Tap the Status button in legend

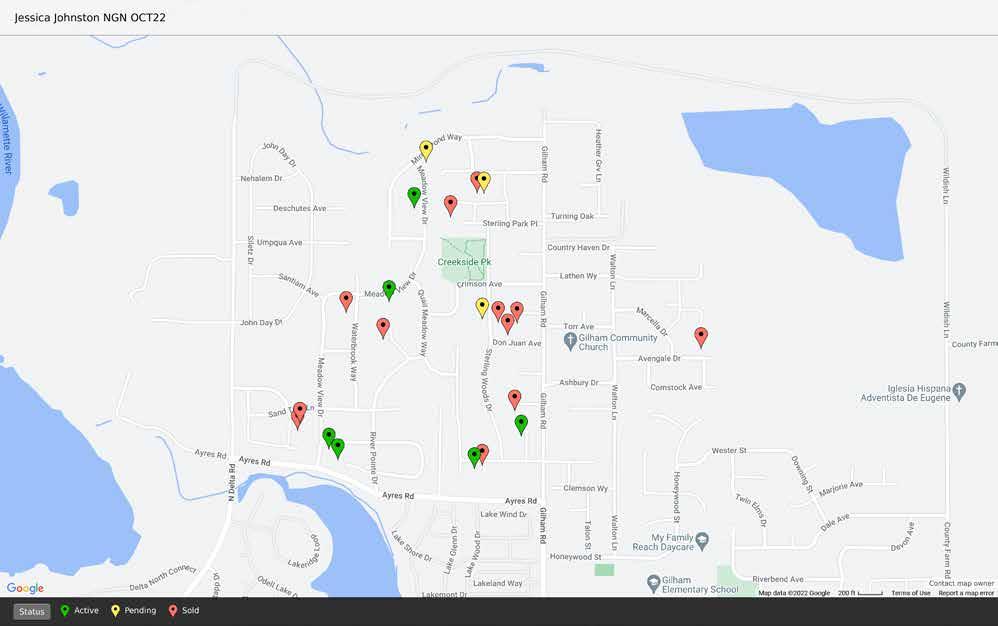coord(32,611)
